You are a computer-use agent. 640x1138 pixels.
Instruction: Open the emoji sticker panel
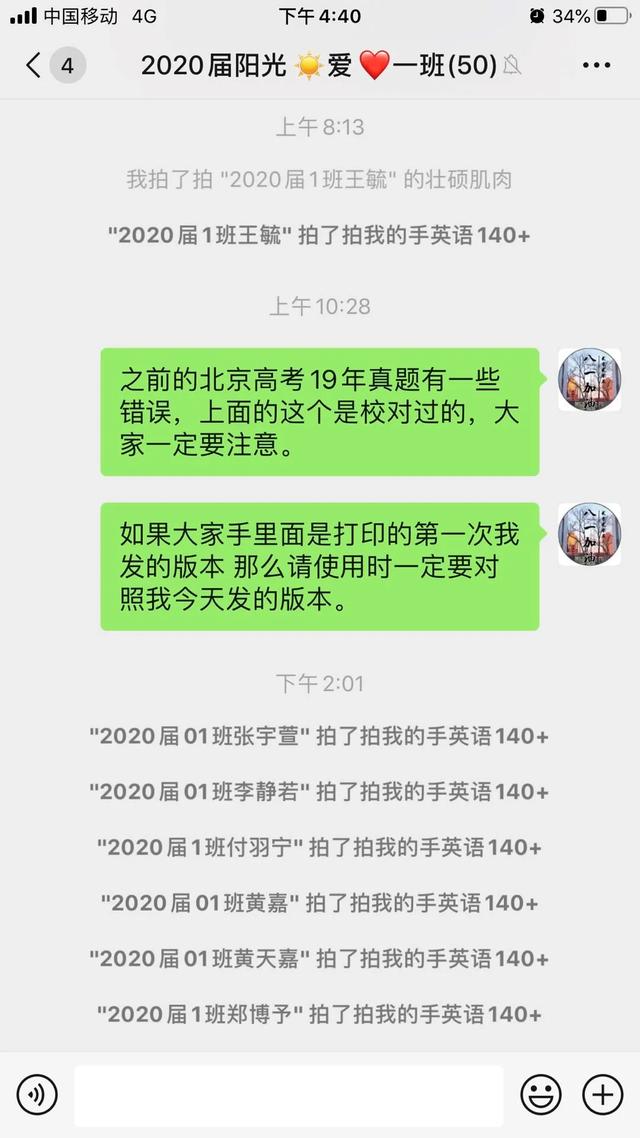point(541,1096)
